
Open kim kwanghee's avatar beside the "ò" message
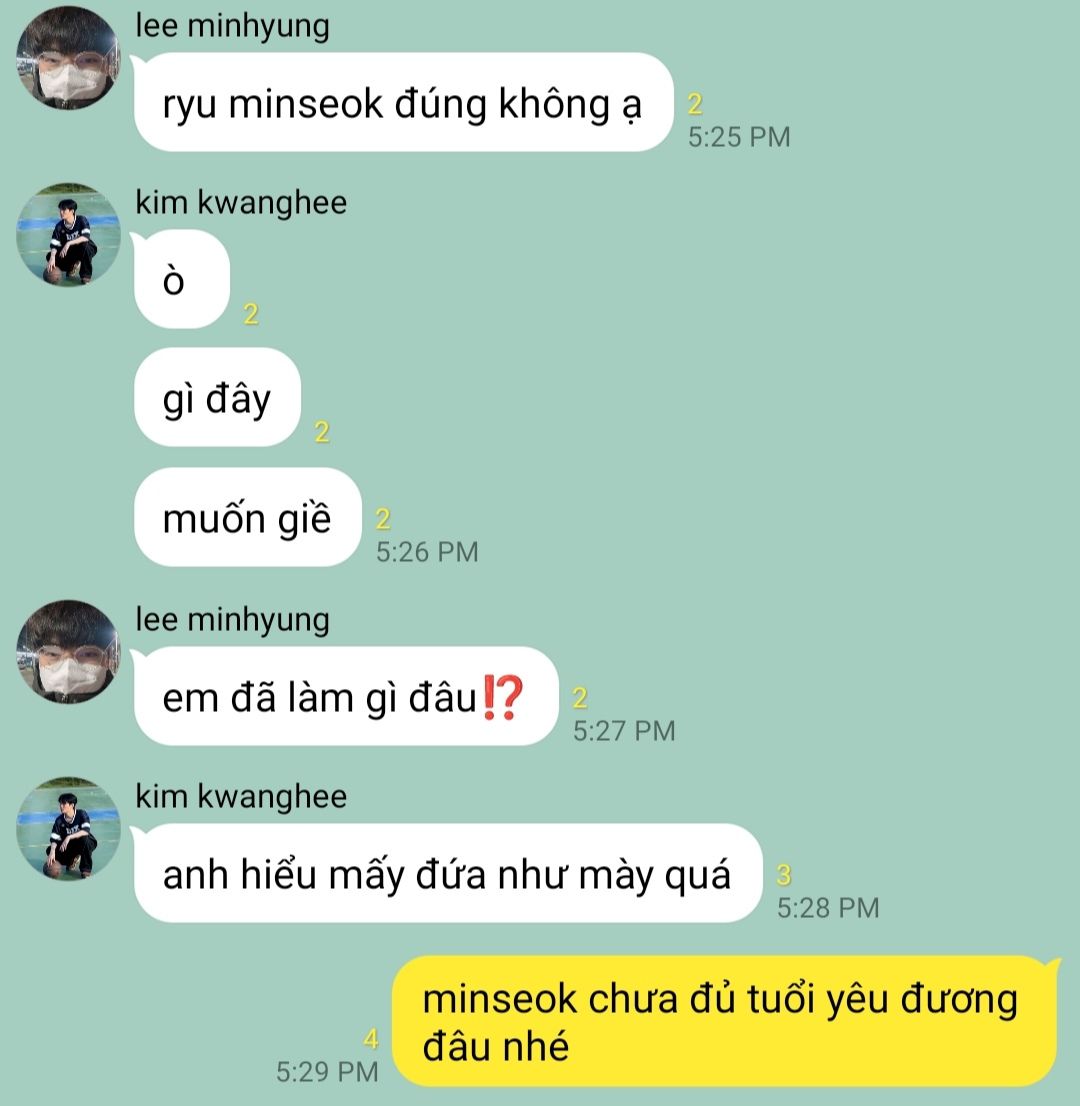tap(69, 235)
